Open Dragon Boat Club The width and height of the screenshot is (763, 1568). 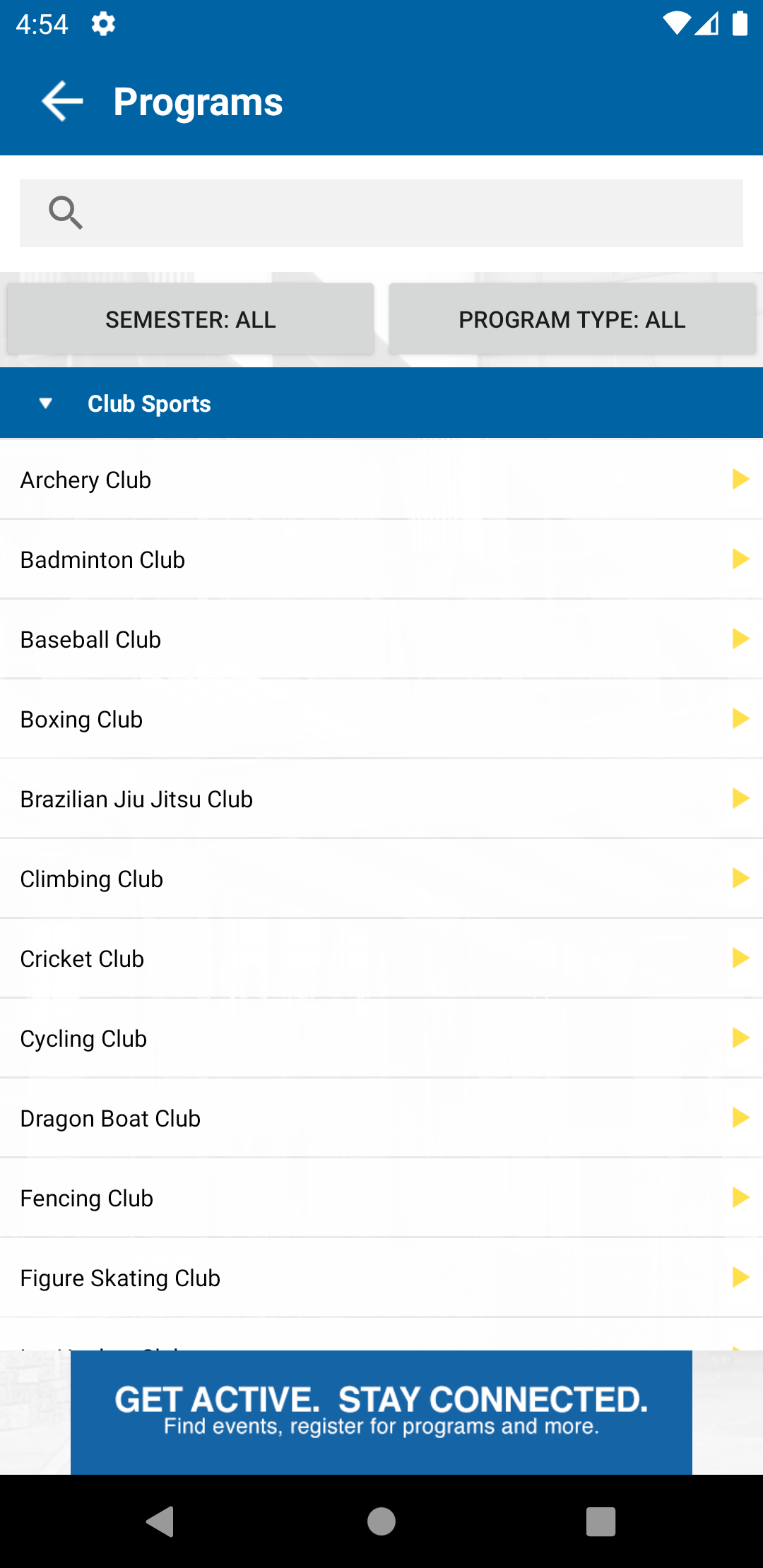(x=381, y=1118)
